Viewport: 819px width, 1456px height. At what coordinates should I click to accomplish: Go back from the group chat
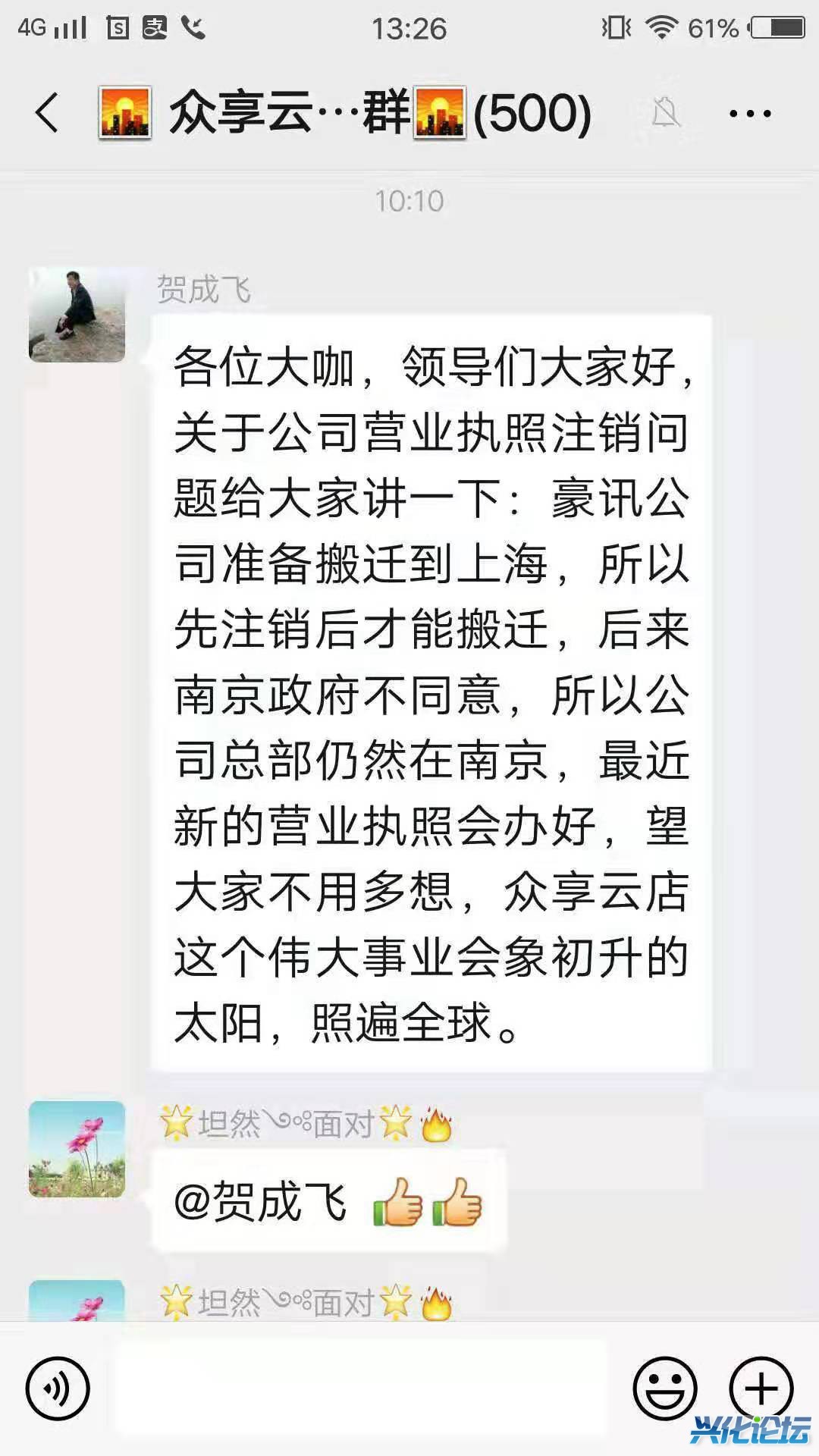click(47, 113)
